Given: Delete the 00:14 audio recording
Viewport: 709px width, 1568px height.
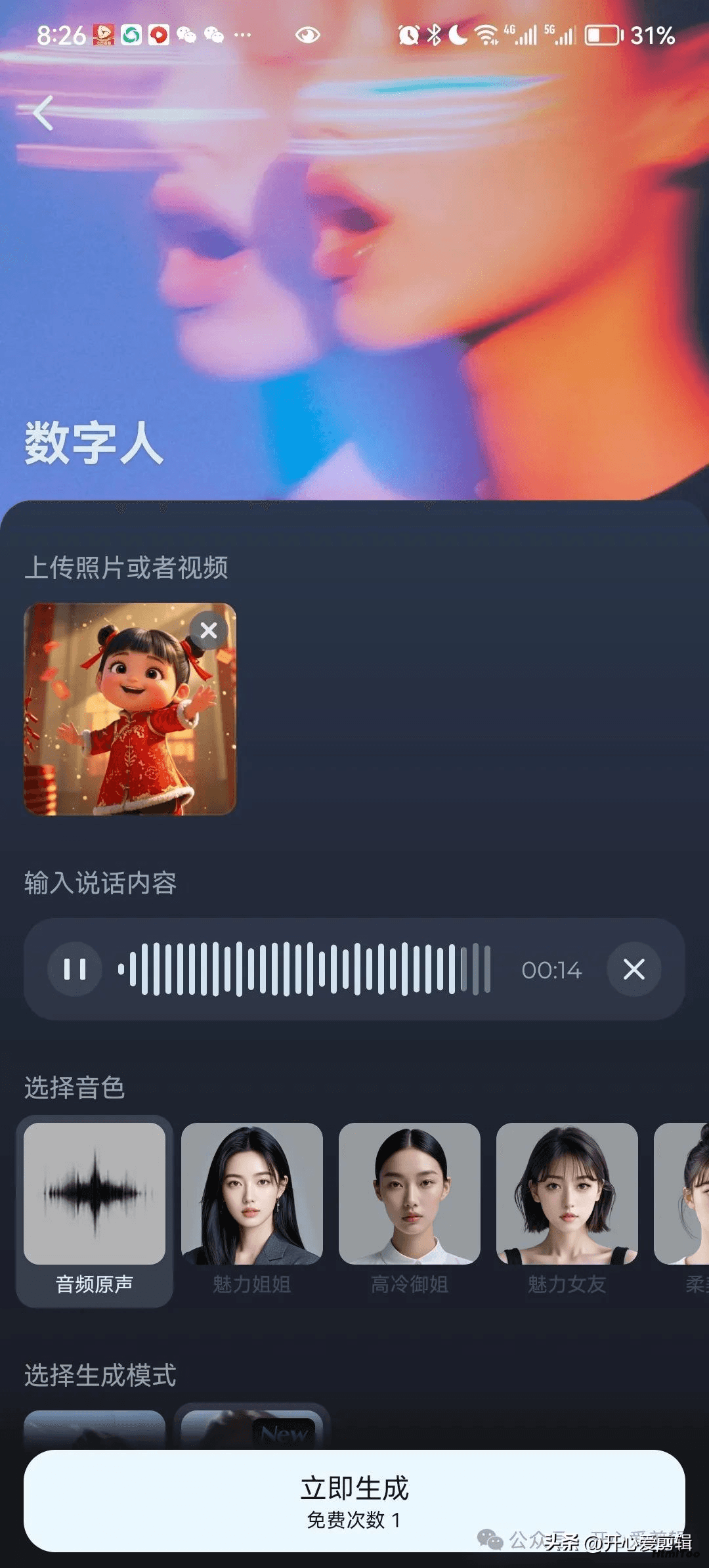Looking at the screenshot, I should tap(634, 969).
